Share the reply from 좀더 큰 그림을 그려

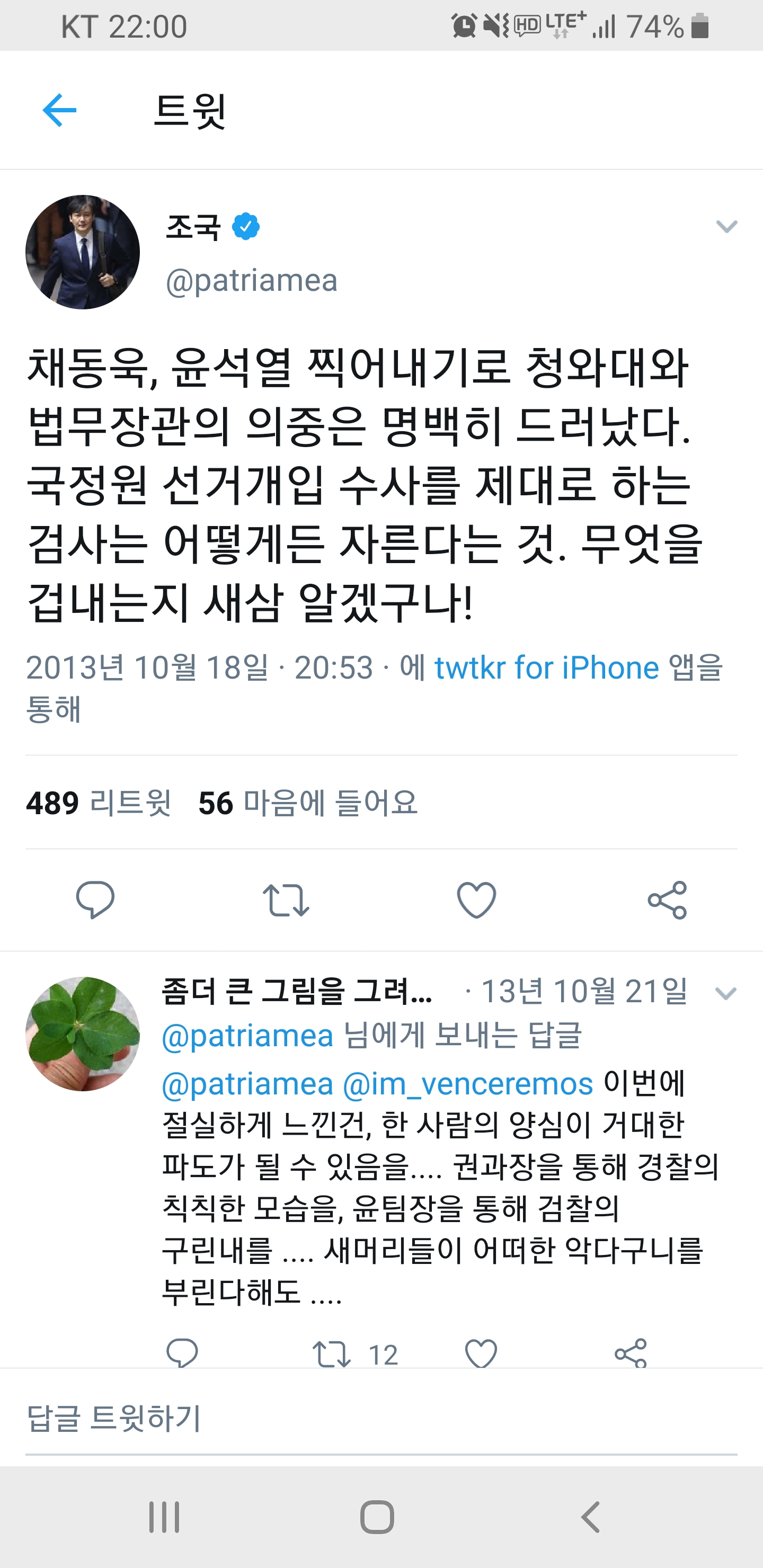[x=630, y=1354]
